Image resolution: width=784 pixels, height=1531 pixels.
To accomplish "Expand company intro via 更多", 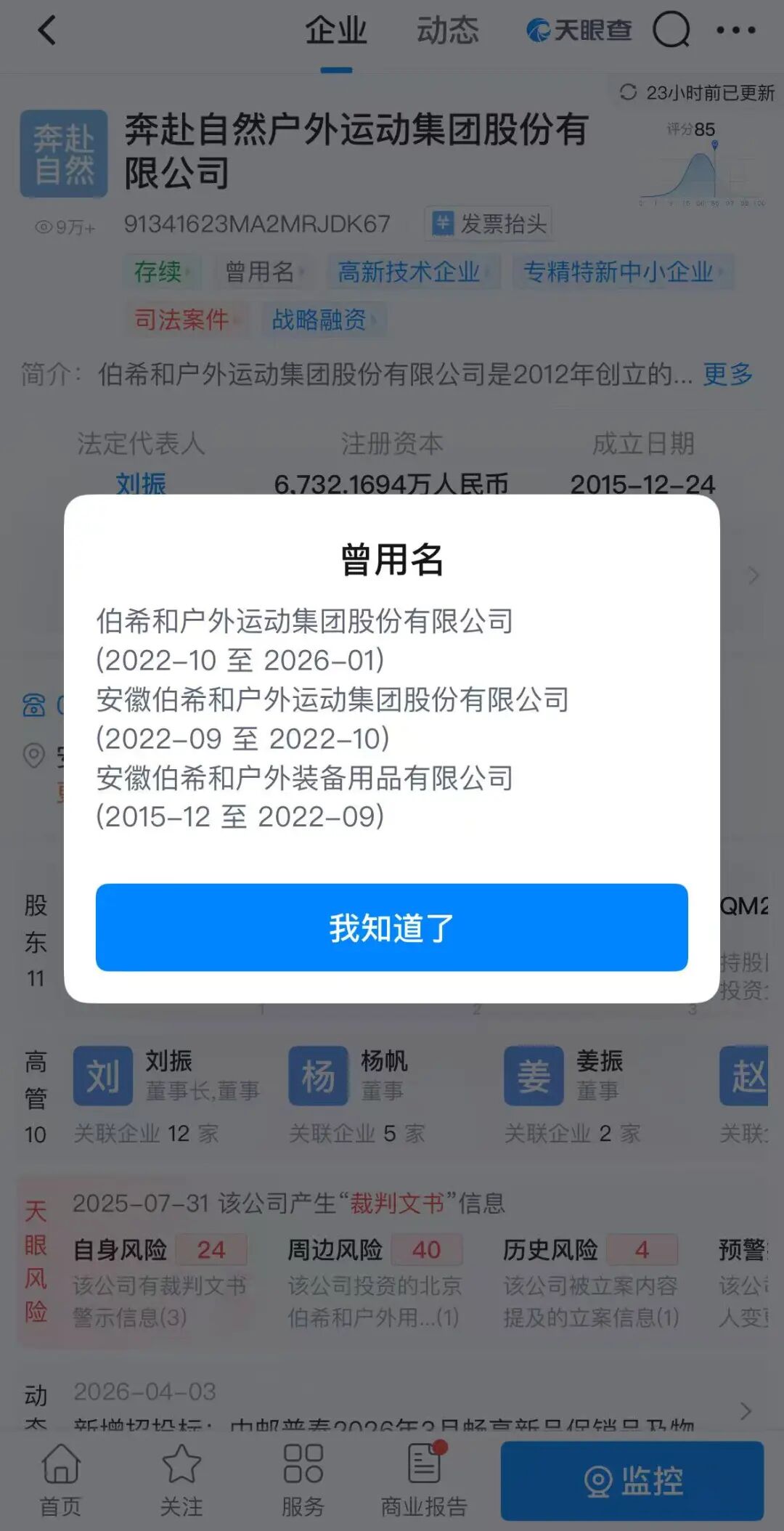I will pos(728,375).
